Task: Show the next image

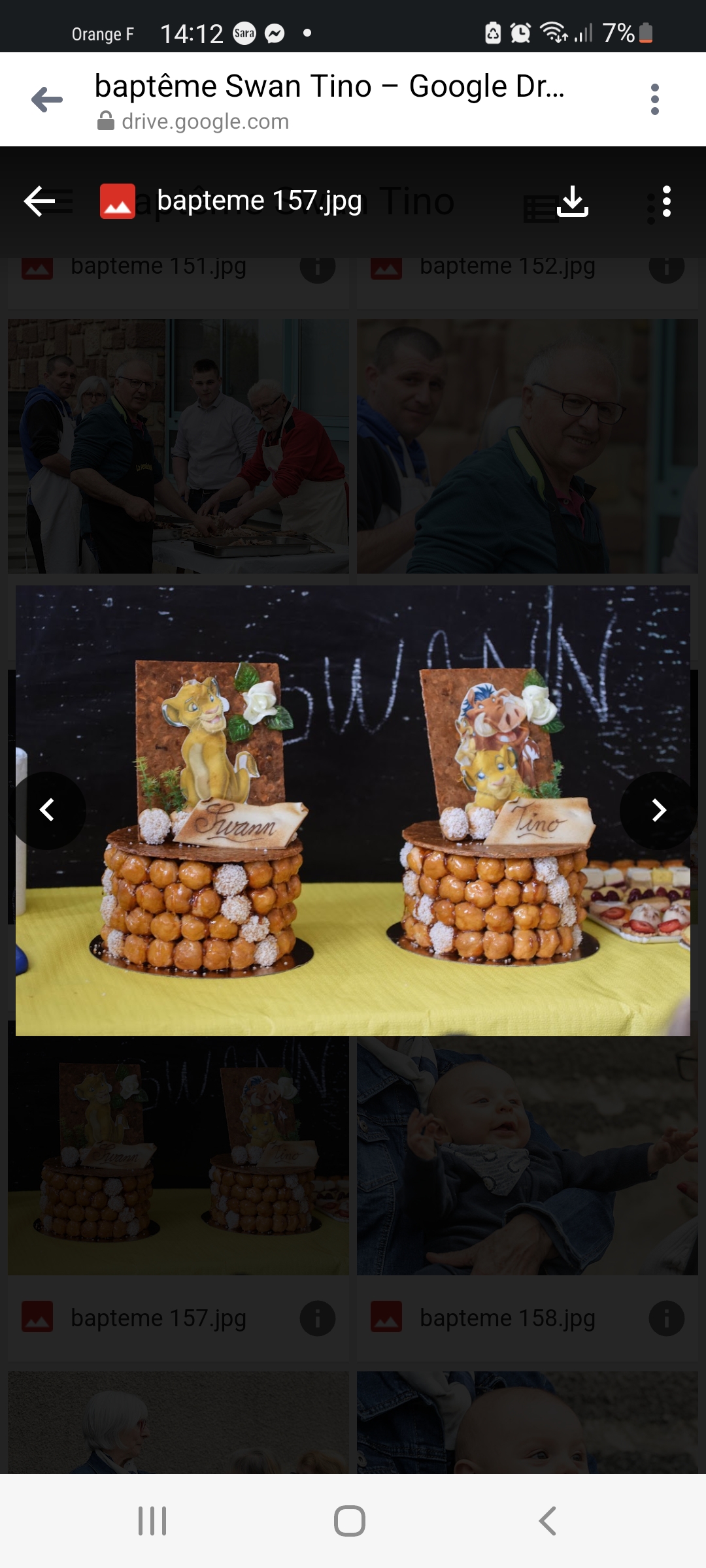Action: (659, 810)
